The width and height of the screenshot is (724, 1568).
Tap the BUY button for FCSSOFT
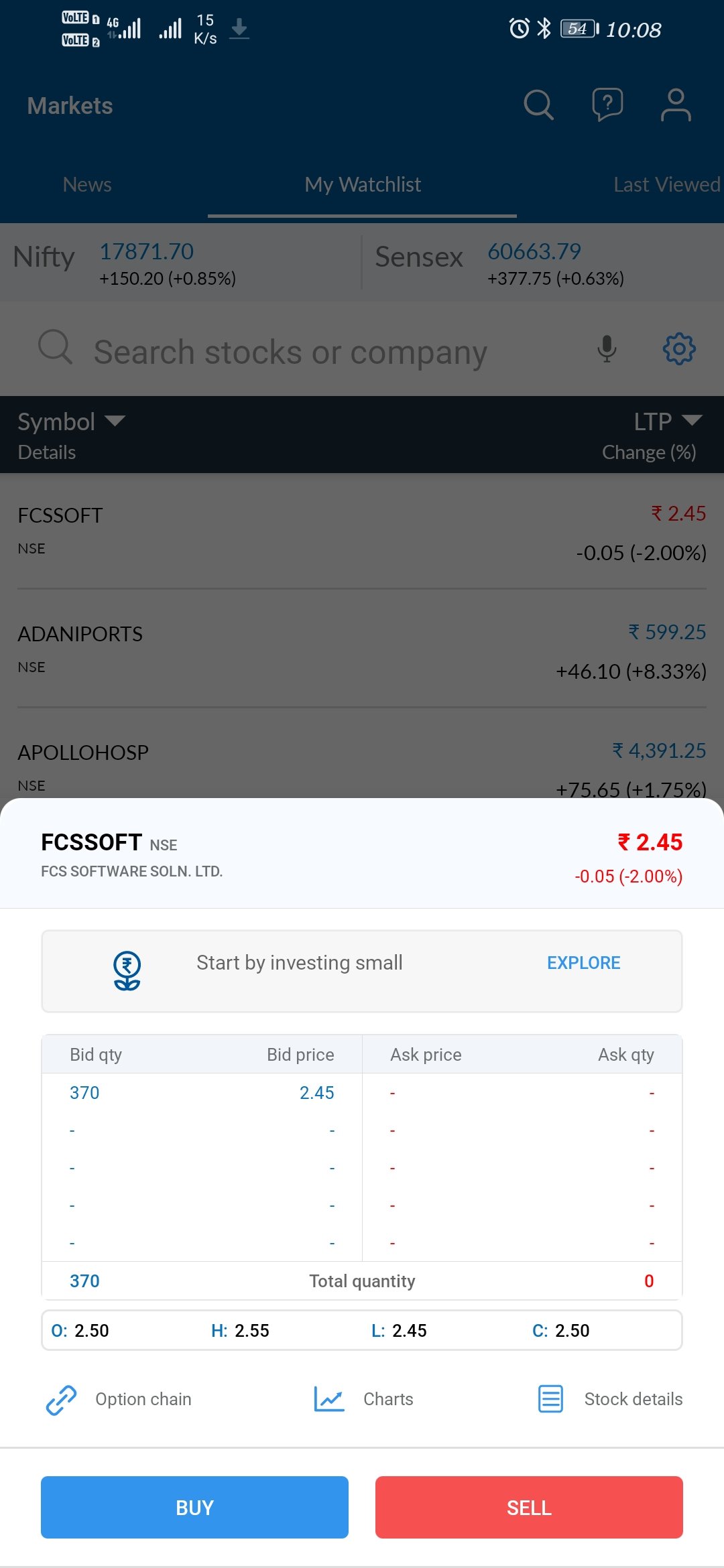[194, 1507]
